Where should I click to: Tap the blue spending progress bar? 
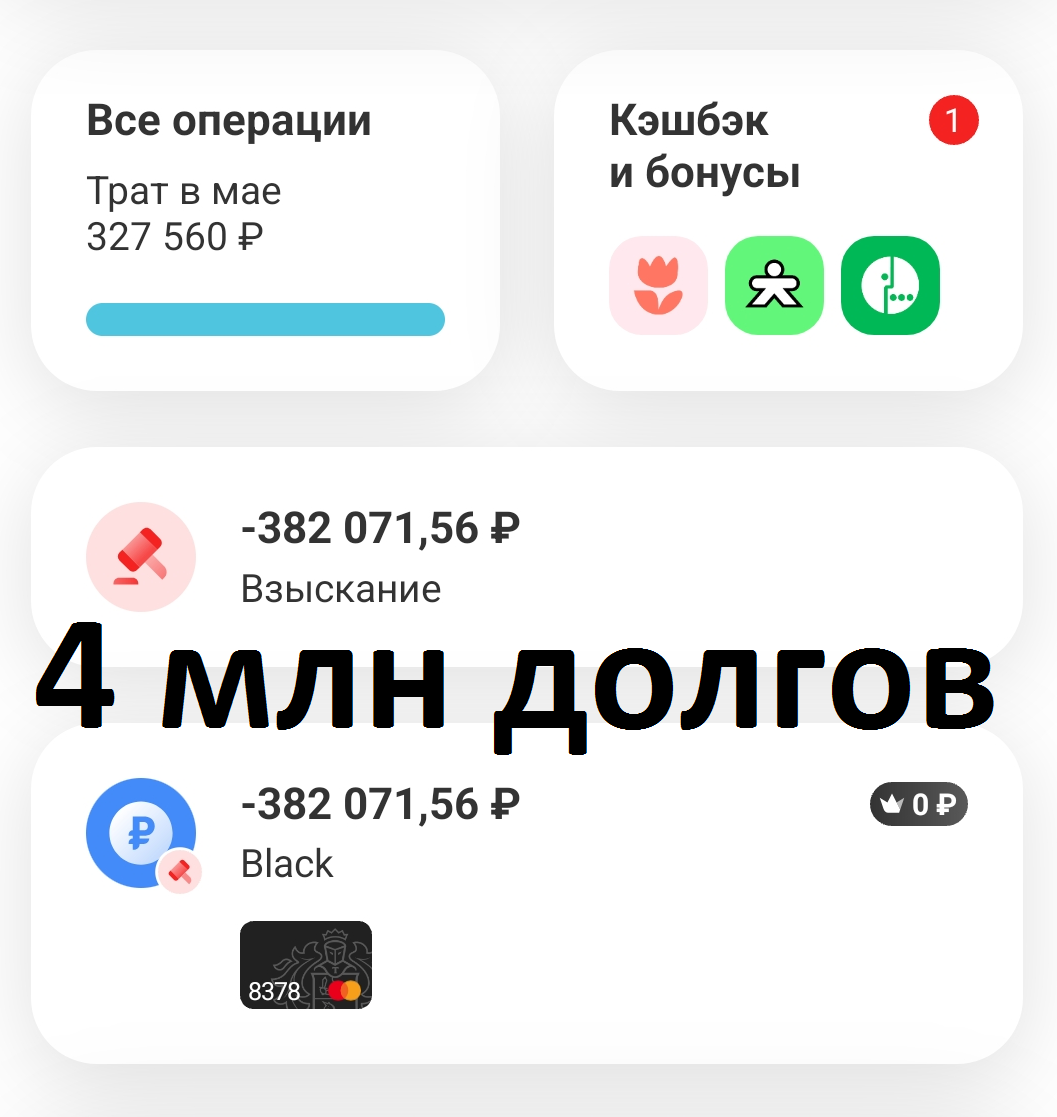(x=265, y=319)
